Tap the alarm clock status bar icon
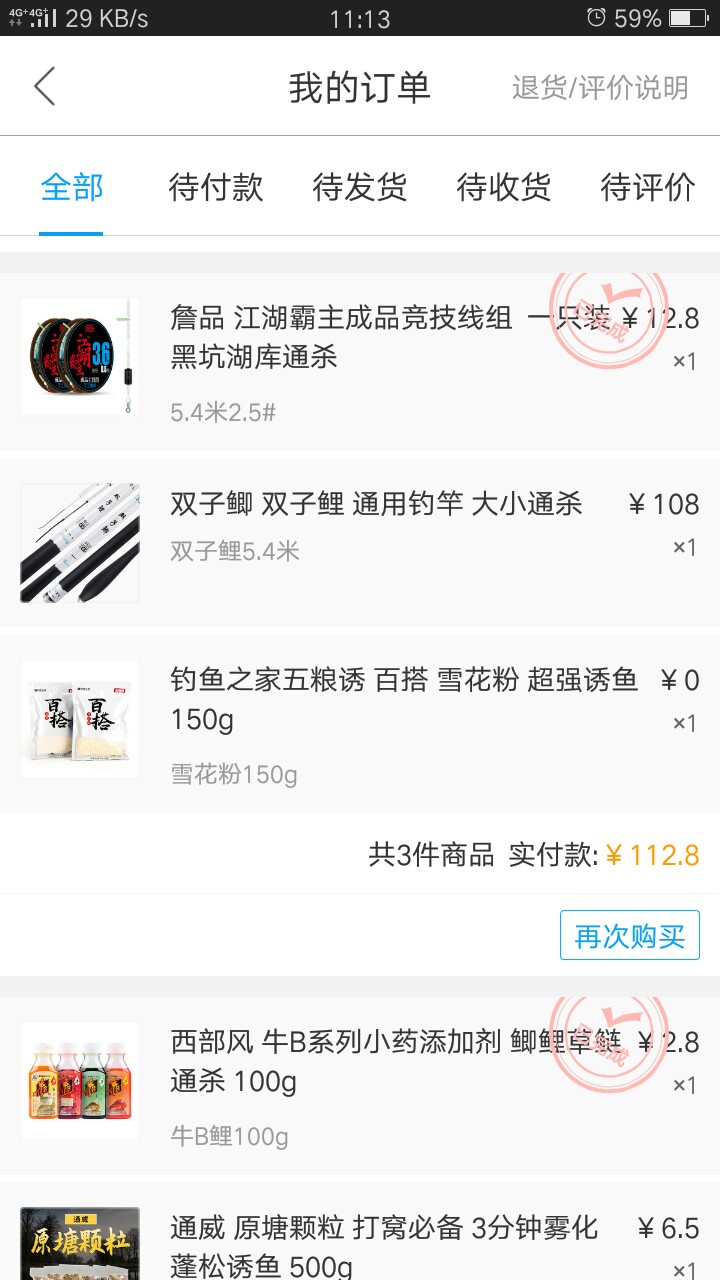Viewport: 720px width, 1280px height. [599, 17]
